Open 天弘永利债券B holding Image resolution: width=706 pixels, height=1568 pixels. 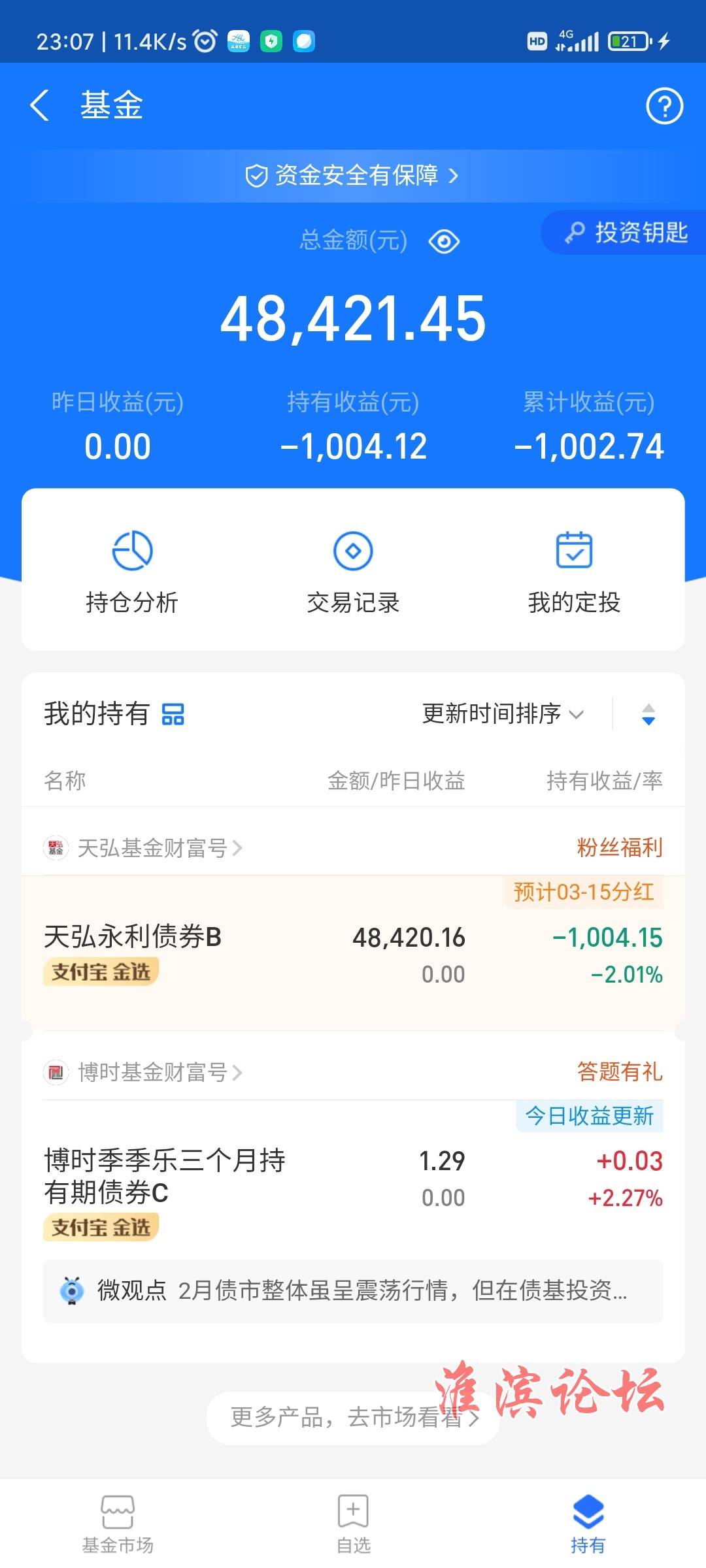click(353, 954)
